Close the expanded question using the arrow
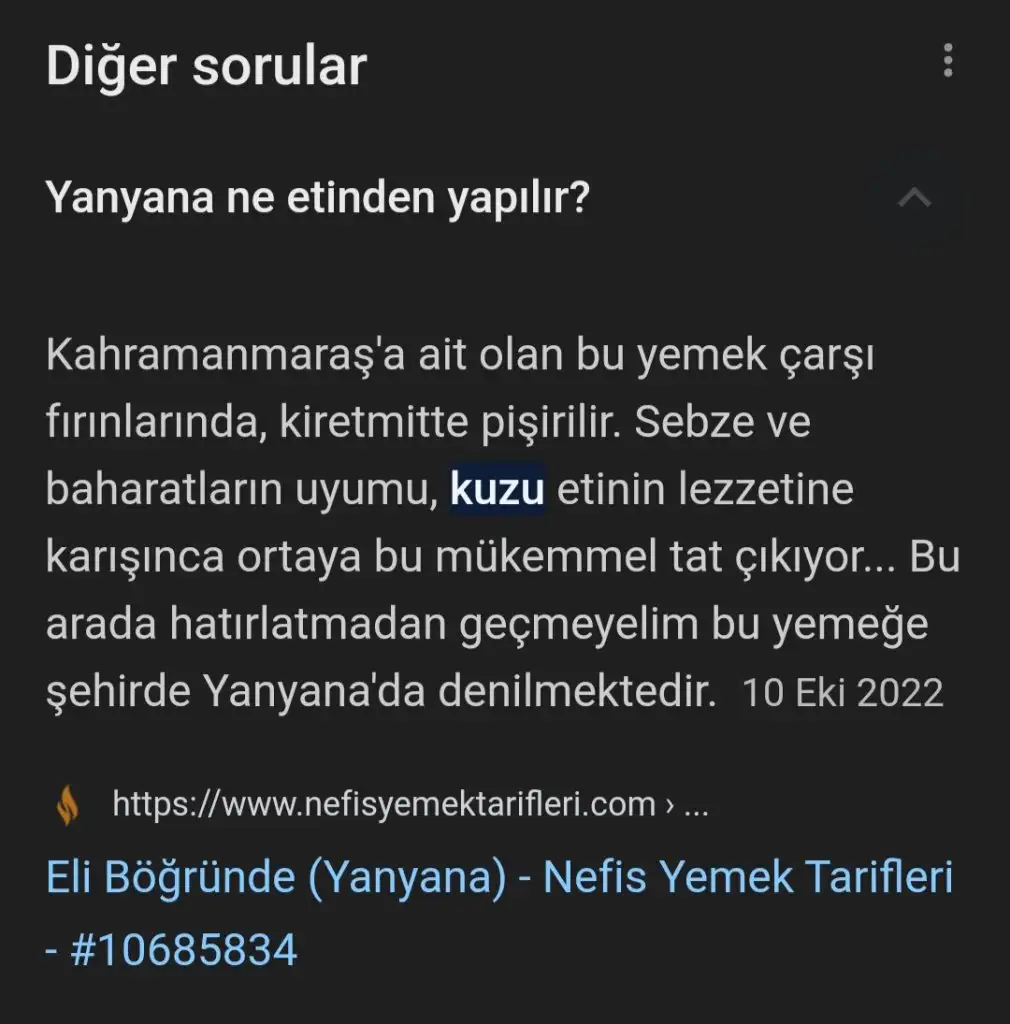 coord(914,198)
